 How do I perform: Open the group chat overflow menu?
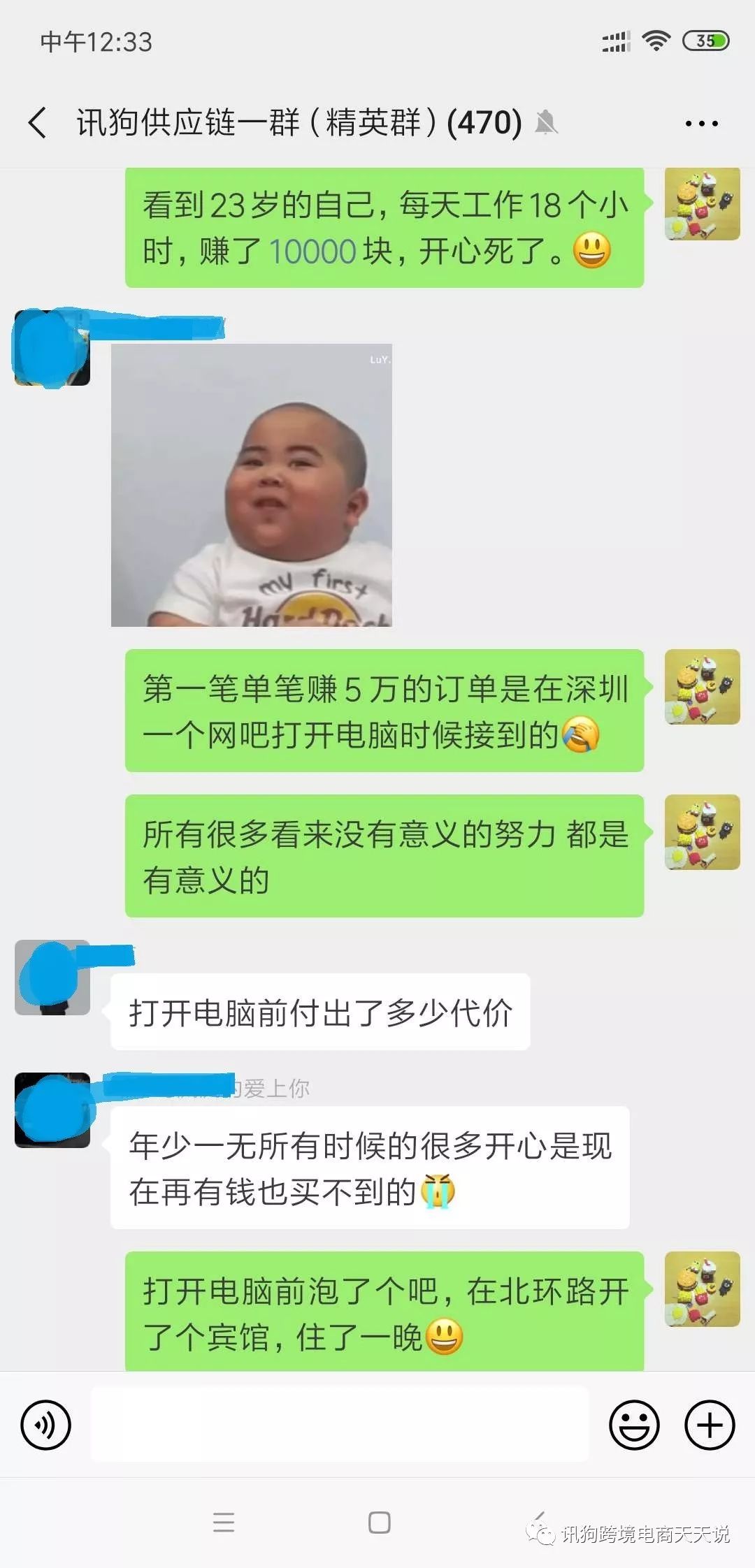(701, 124)
